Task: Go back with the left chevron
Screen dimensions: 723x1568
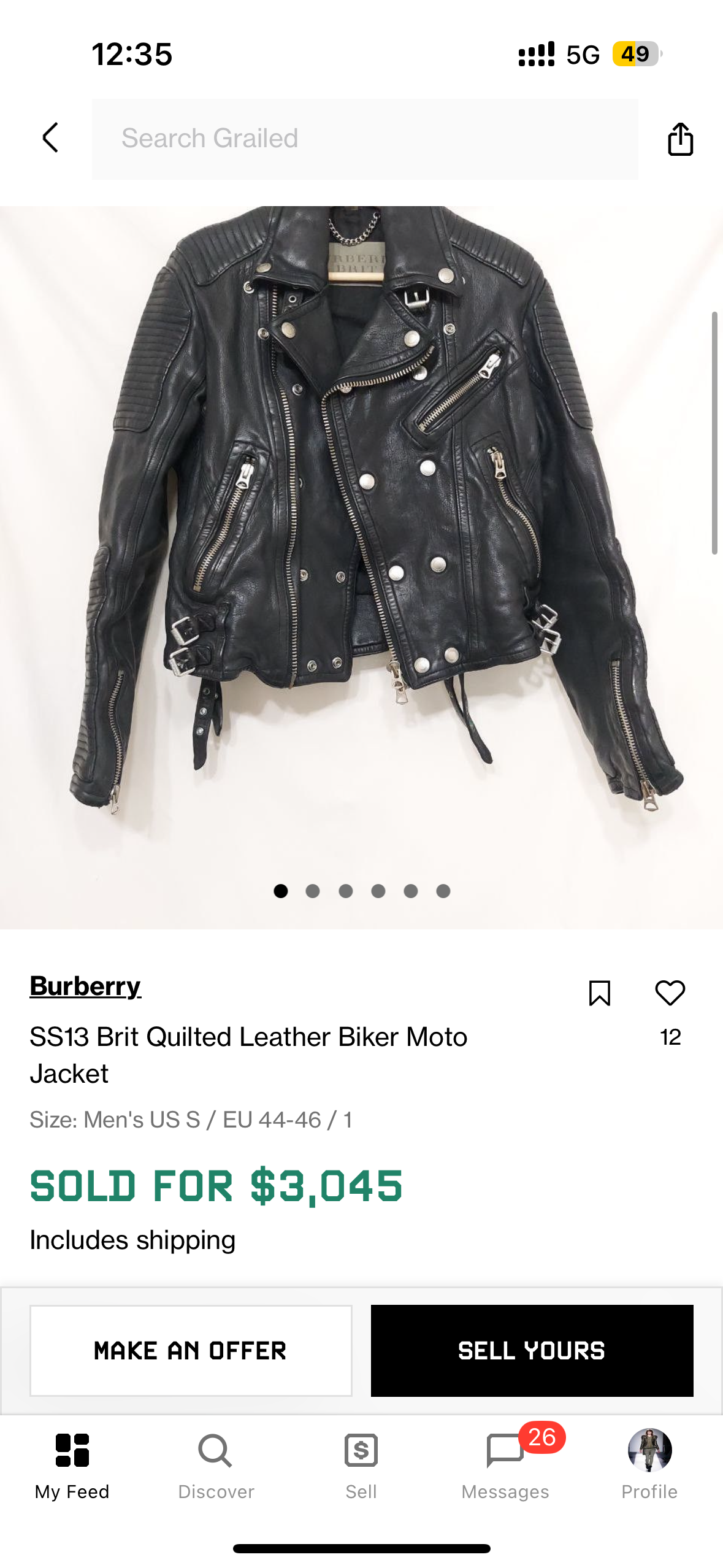Action: [x=50, y=137]
